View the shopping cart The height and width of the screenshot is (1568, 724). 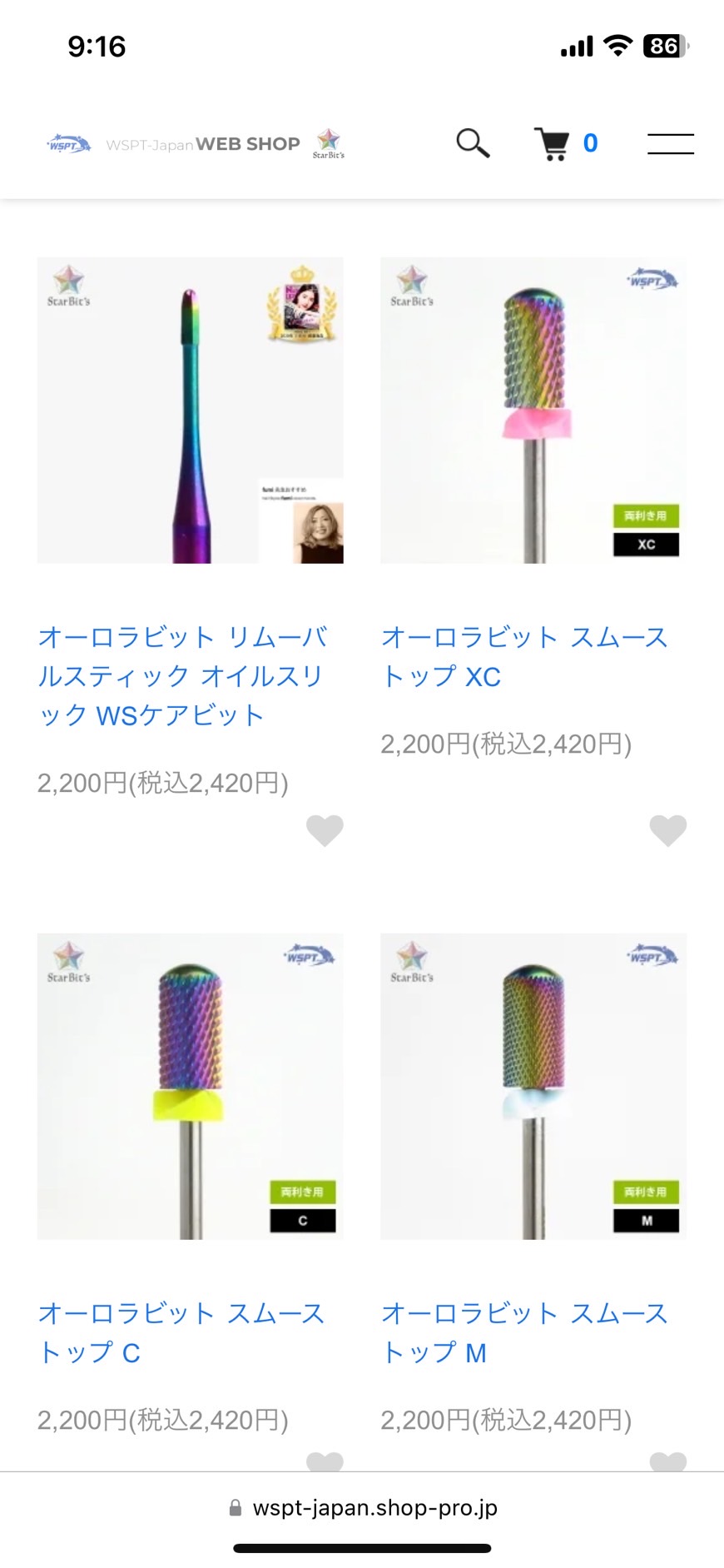click(553, 143)
